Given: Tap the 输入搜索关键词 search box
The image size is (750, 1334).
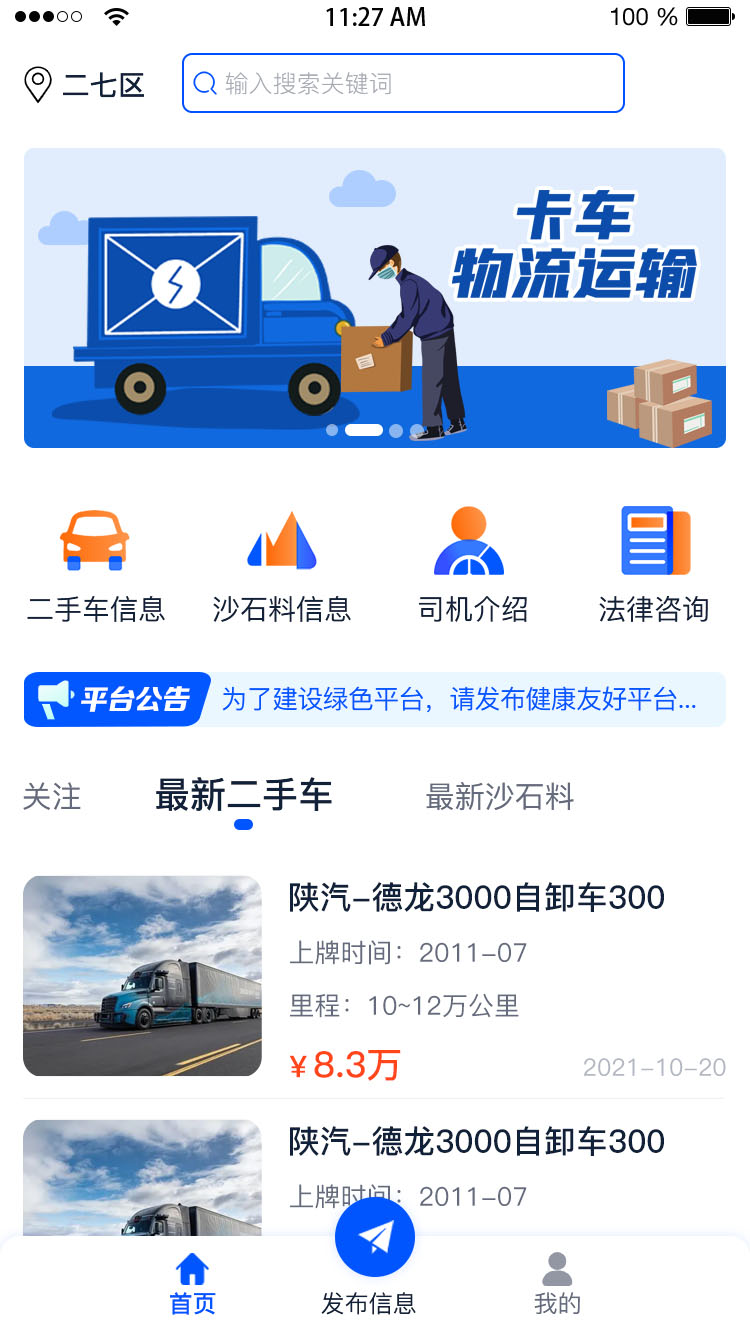Looking at the screenshot, I should click(x=403, y=83).
